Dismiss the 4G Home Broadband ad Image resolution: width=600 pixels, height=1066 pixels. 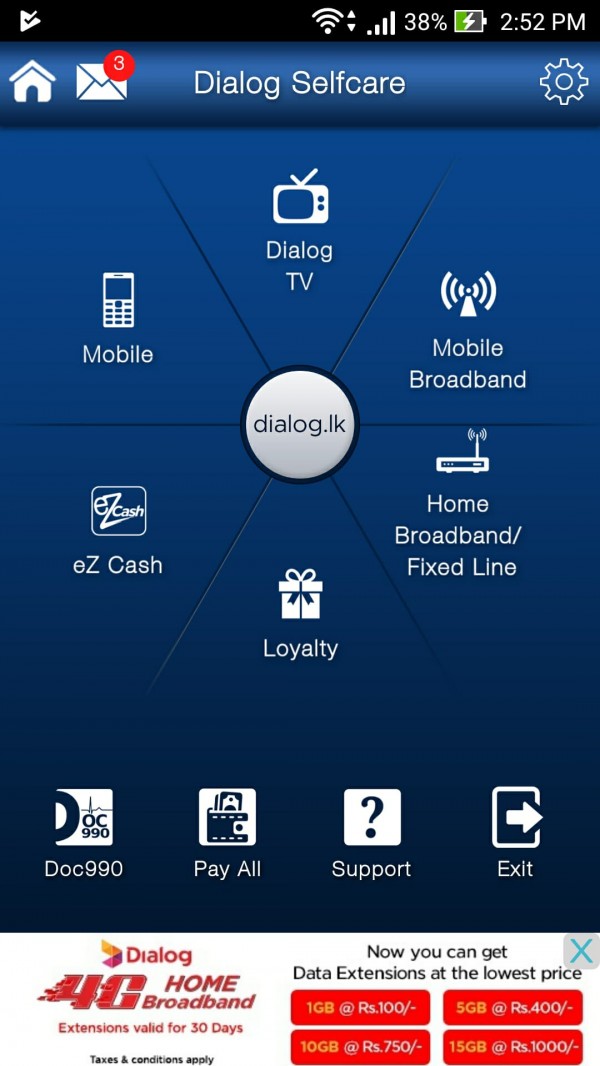(x=581, y=951)
